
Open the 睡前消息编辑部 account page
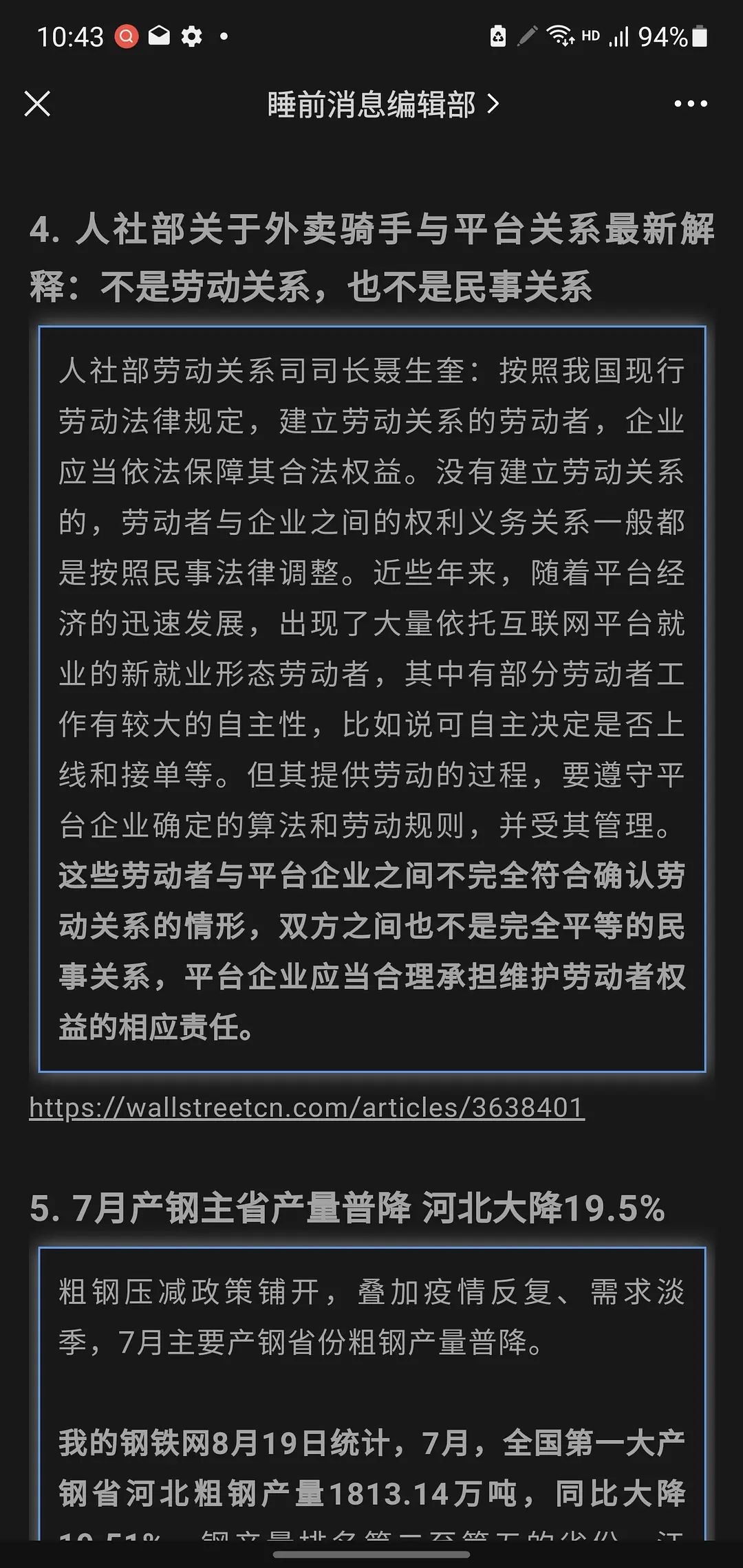pos(382,105)
